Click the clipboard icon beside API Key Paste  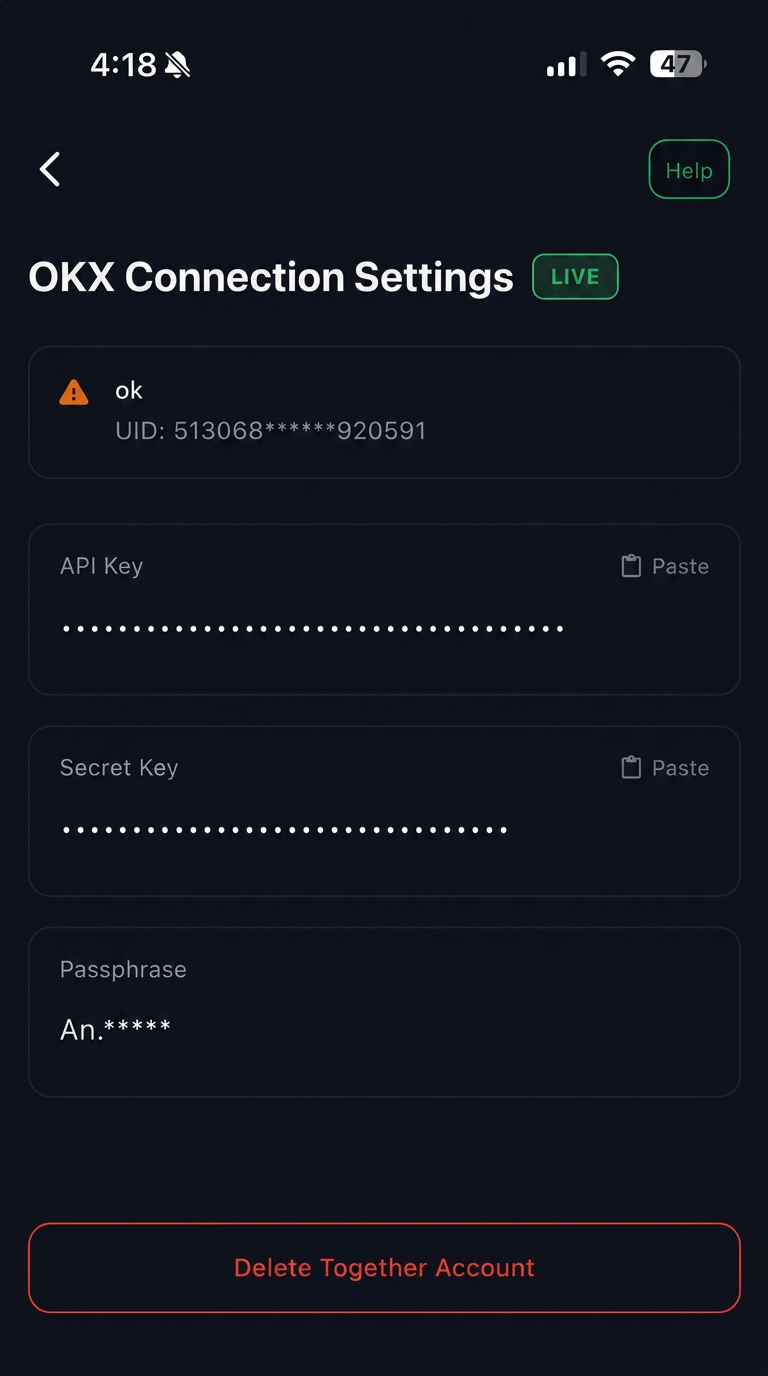tap(630, 566)
